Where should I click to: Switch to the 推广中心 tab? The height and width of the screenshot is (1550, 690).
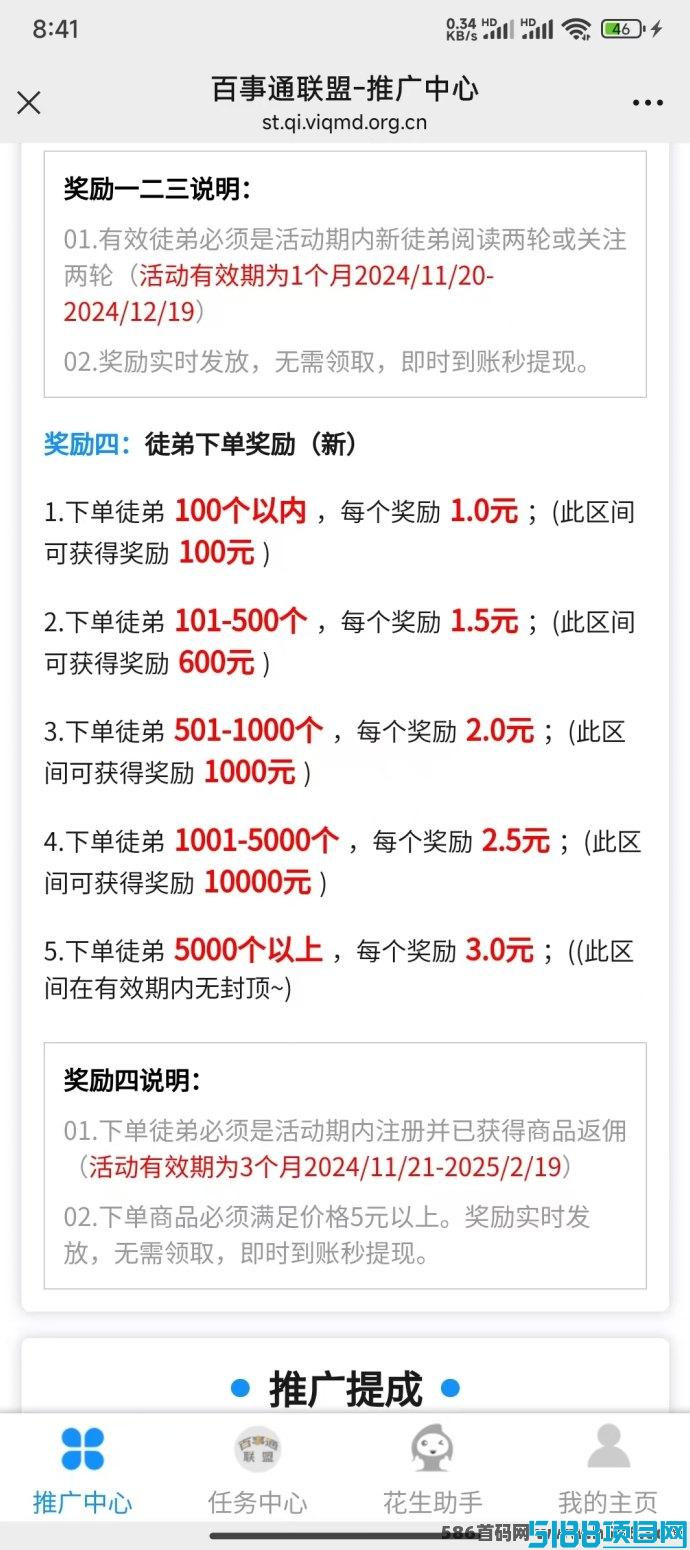82,1470
